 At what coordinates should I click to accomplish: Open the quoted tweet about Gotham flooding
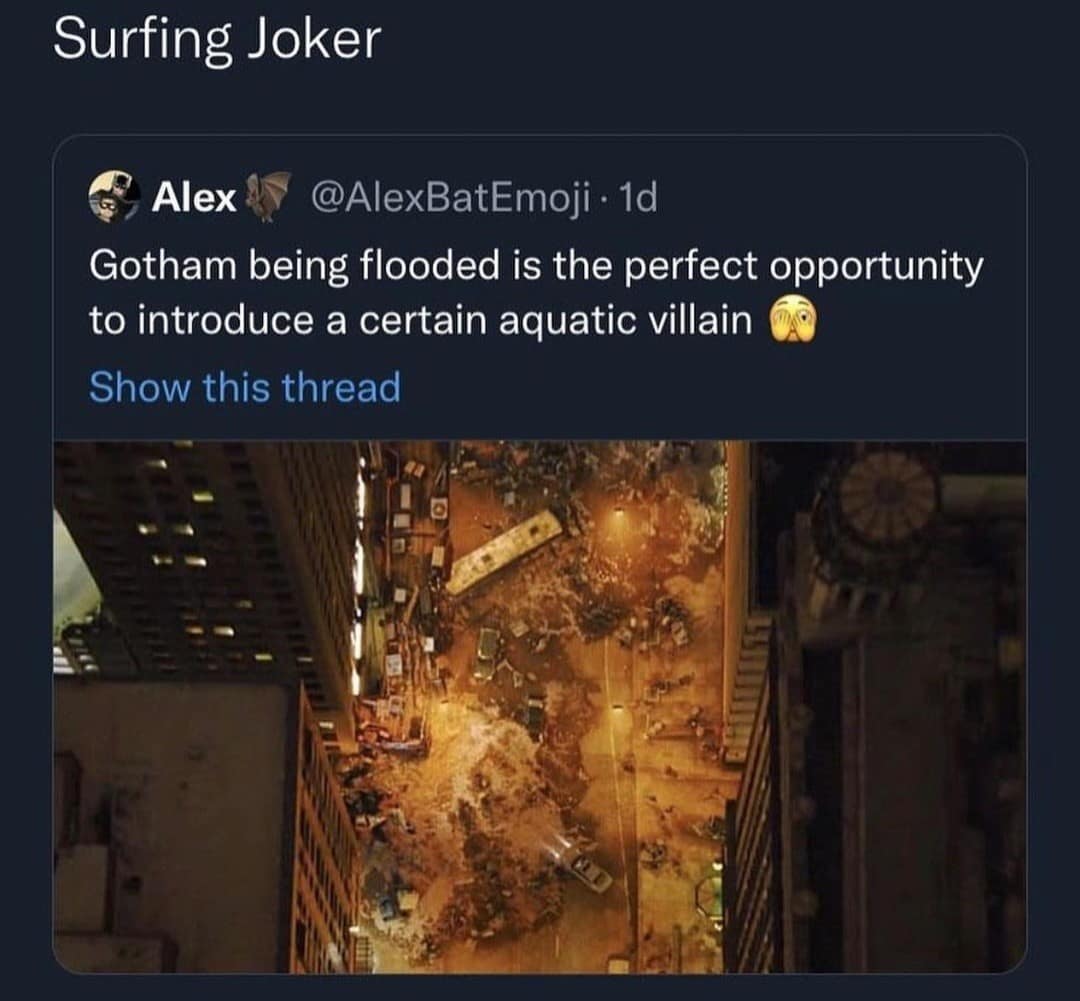pyautogui.click(x=536, y=293)
